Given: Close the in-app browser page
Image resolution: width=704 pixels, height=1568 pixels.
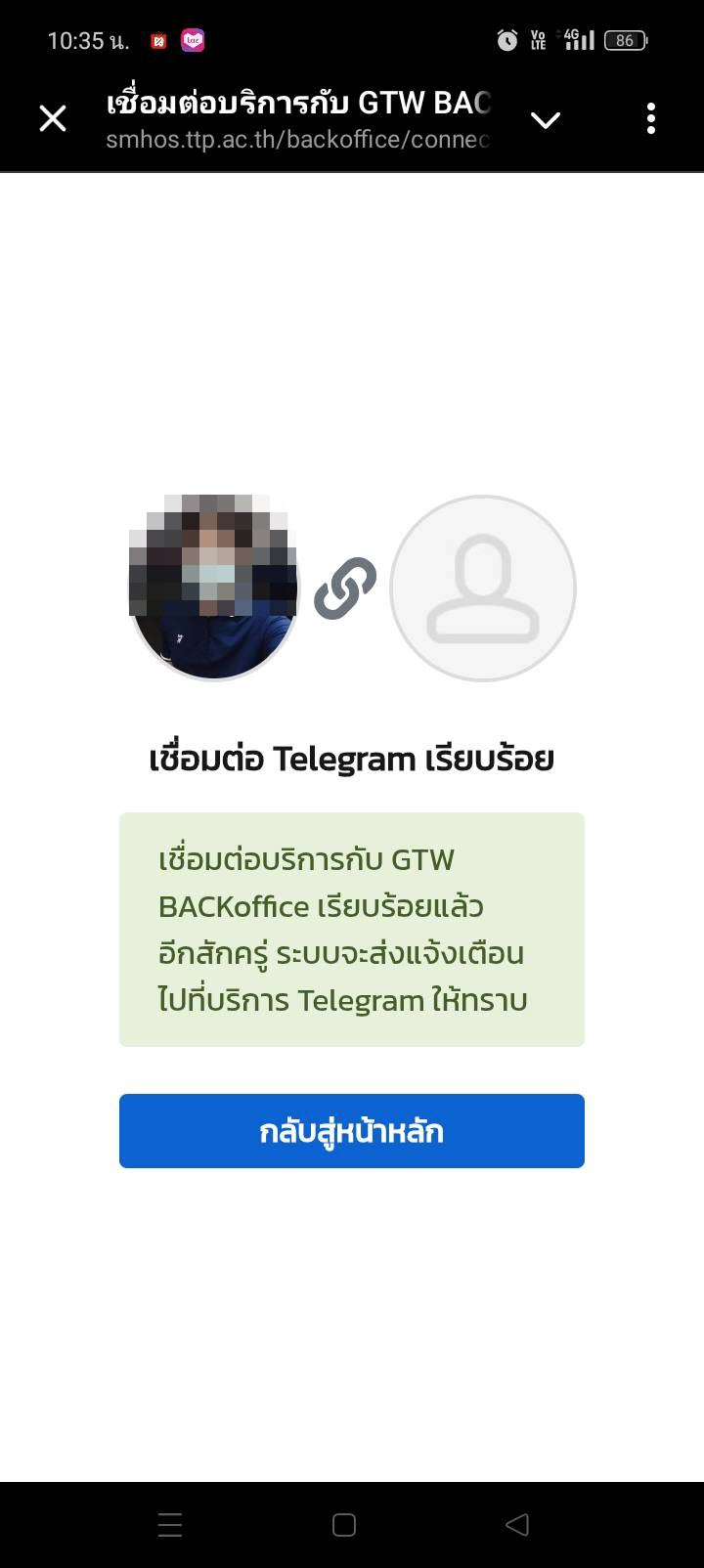Looking at the screenshot, I should pos(53,119).
